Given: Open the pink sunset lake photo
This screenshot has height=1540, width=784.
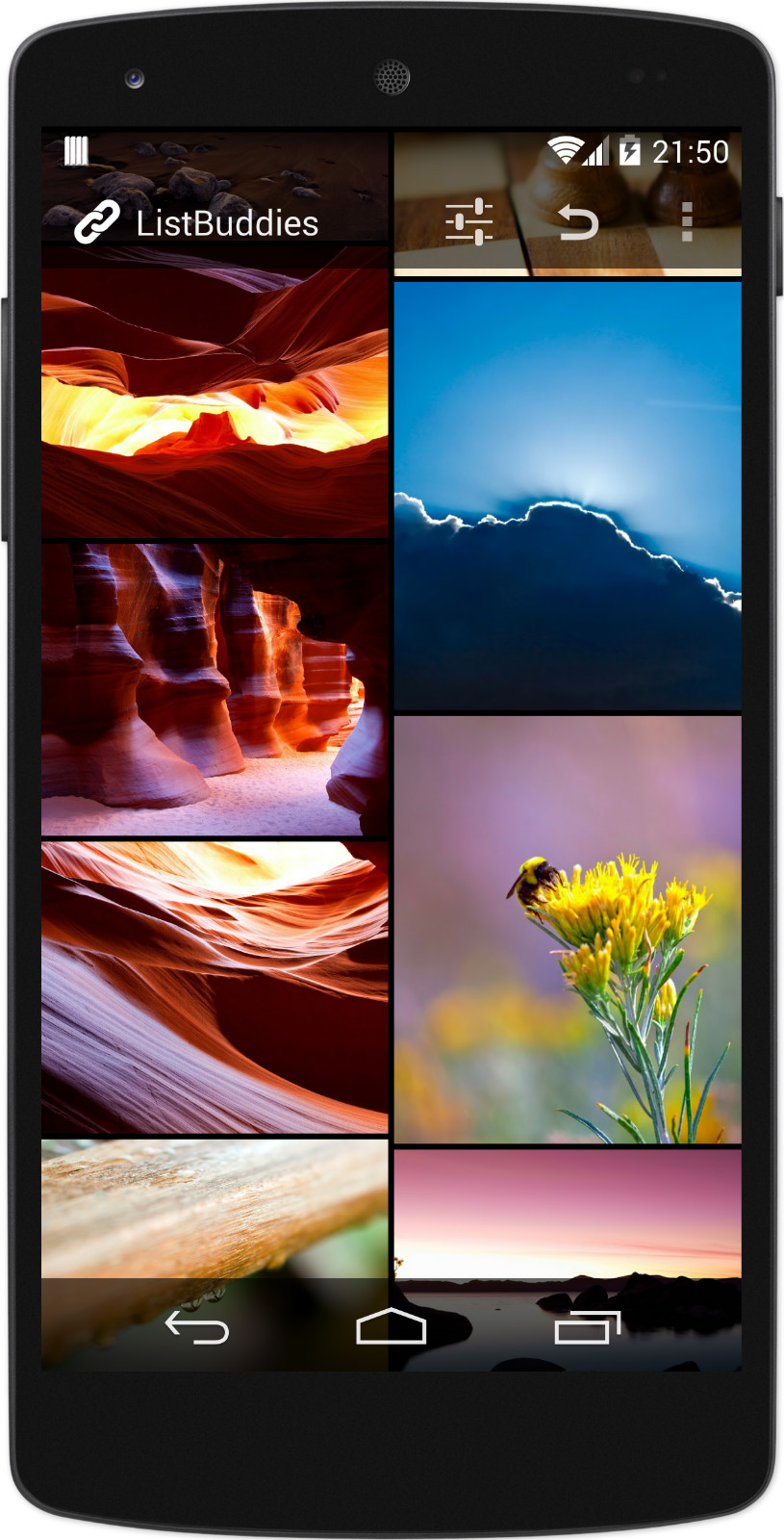Looking at the screenshot, I should click(x=568, y=1213).
